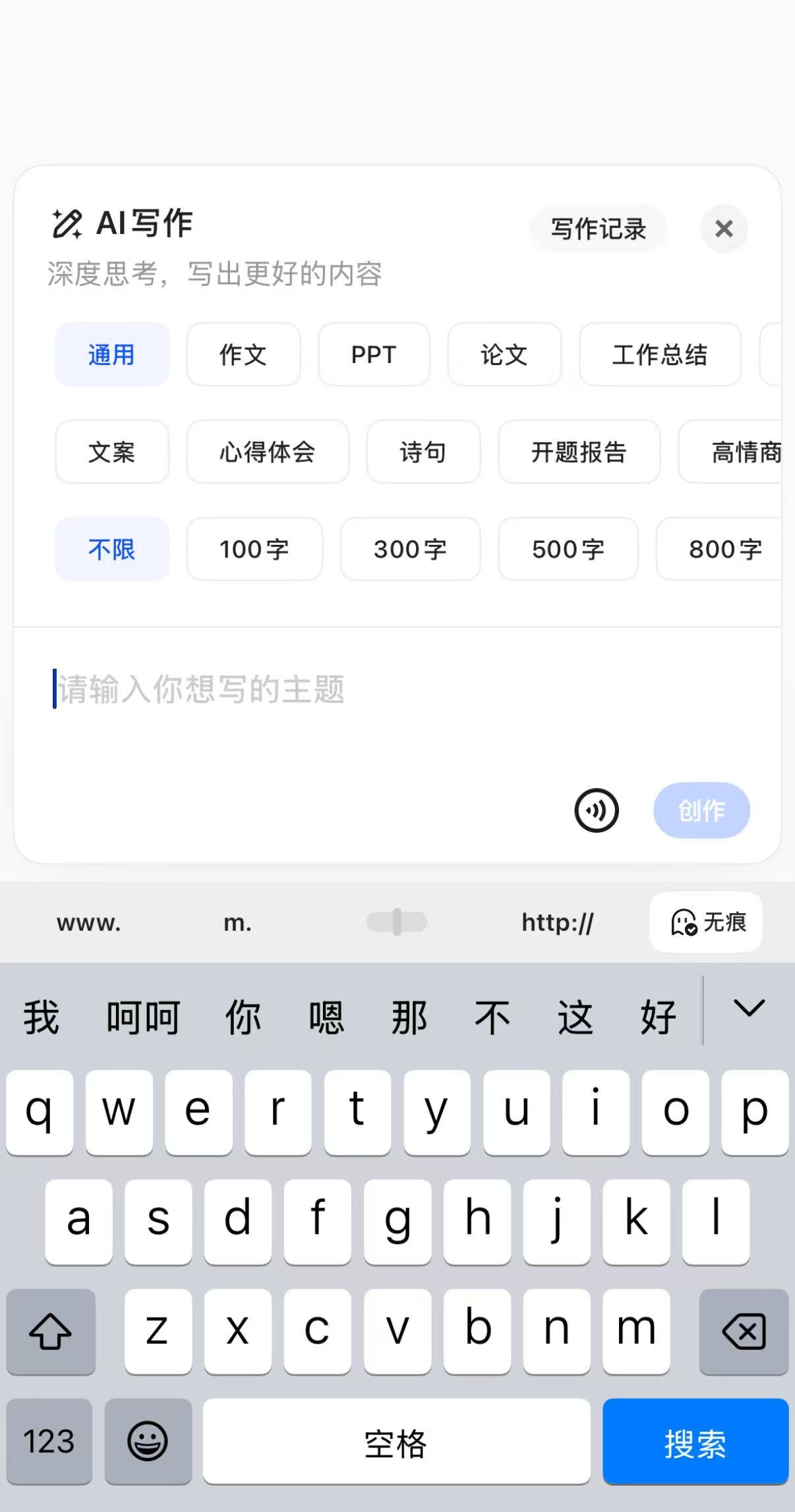
Task: Select the 诗句 chip
Action: click(423, 452)
